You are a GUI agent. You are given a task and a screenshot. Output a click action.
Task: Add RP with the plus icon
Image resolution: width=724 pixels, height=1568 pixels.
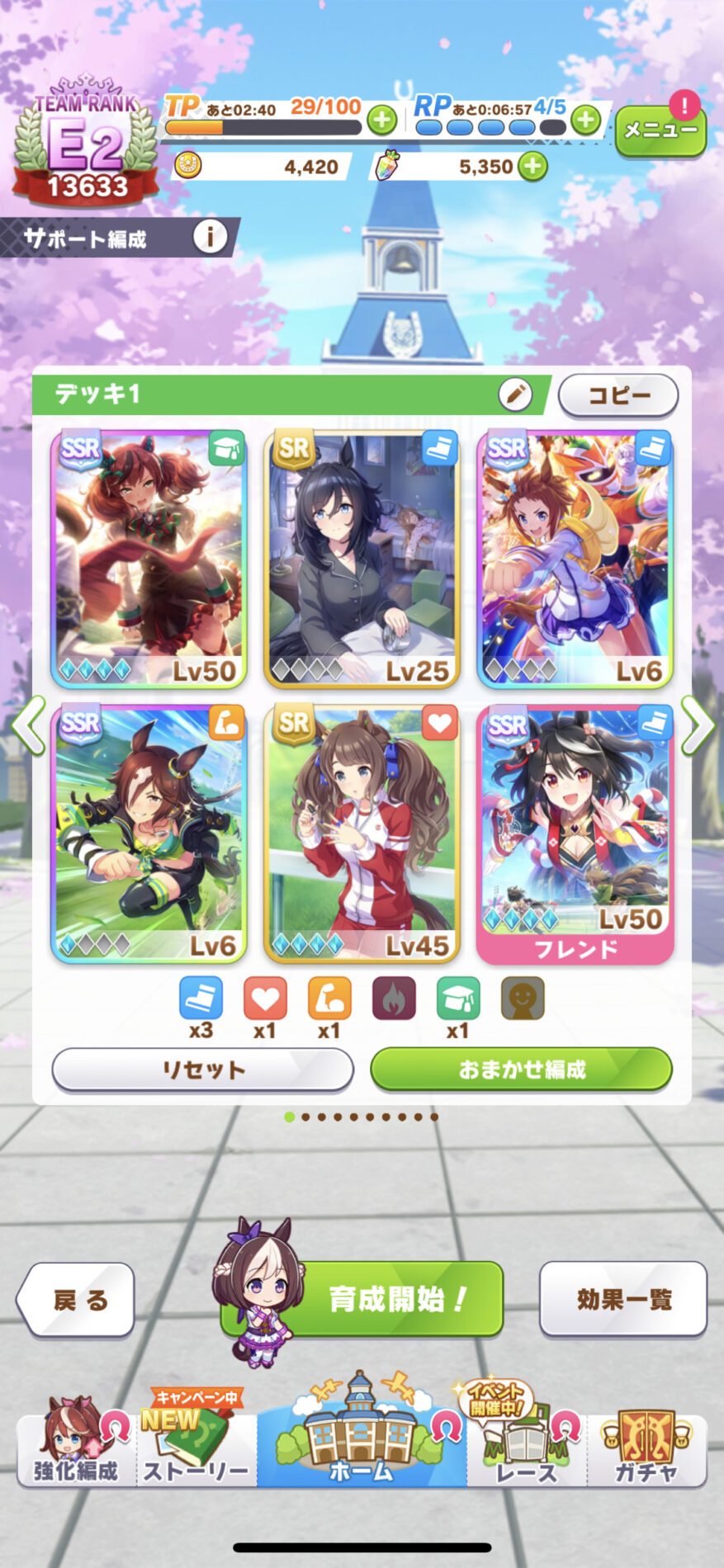tap(585, 120)
